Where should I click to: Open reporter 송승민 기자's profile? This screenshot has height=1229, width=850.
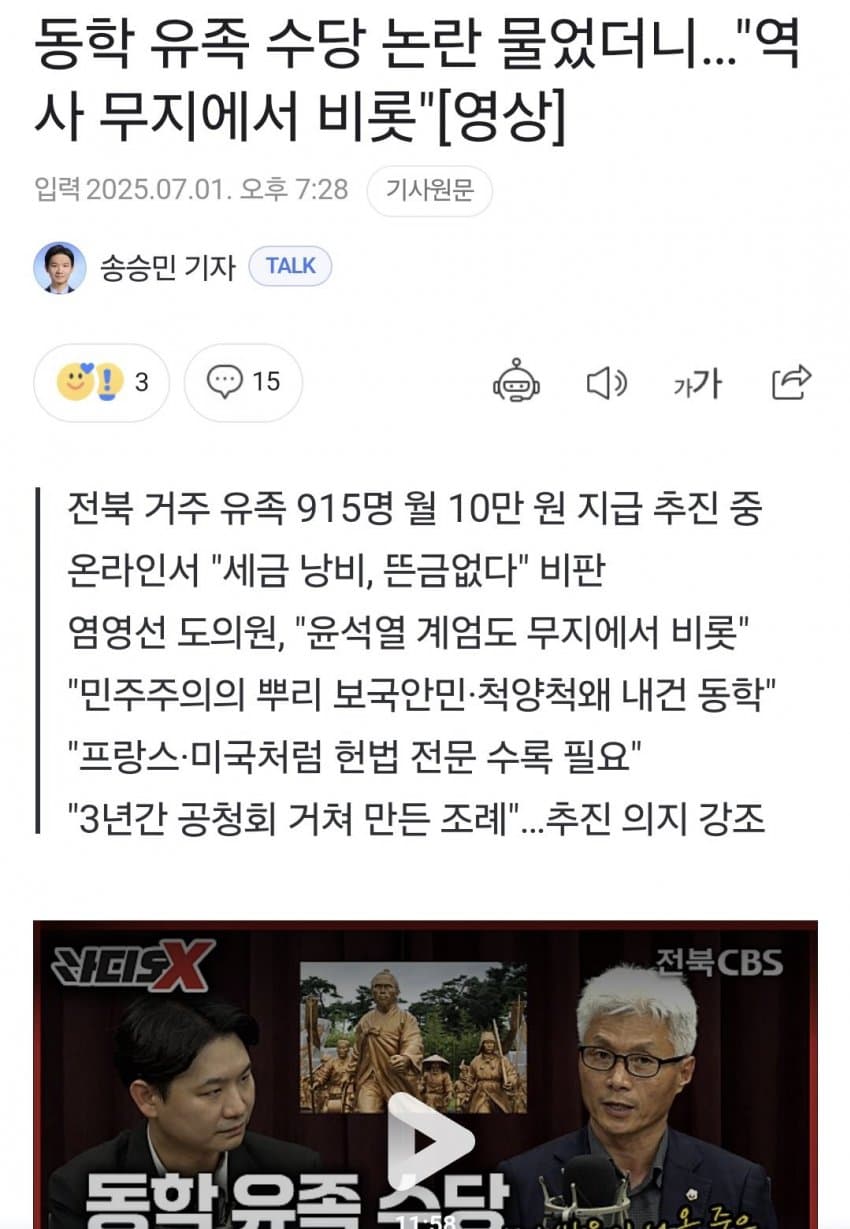pyautogui.click(x=167, y=267)
